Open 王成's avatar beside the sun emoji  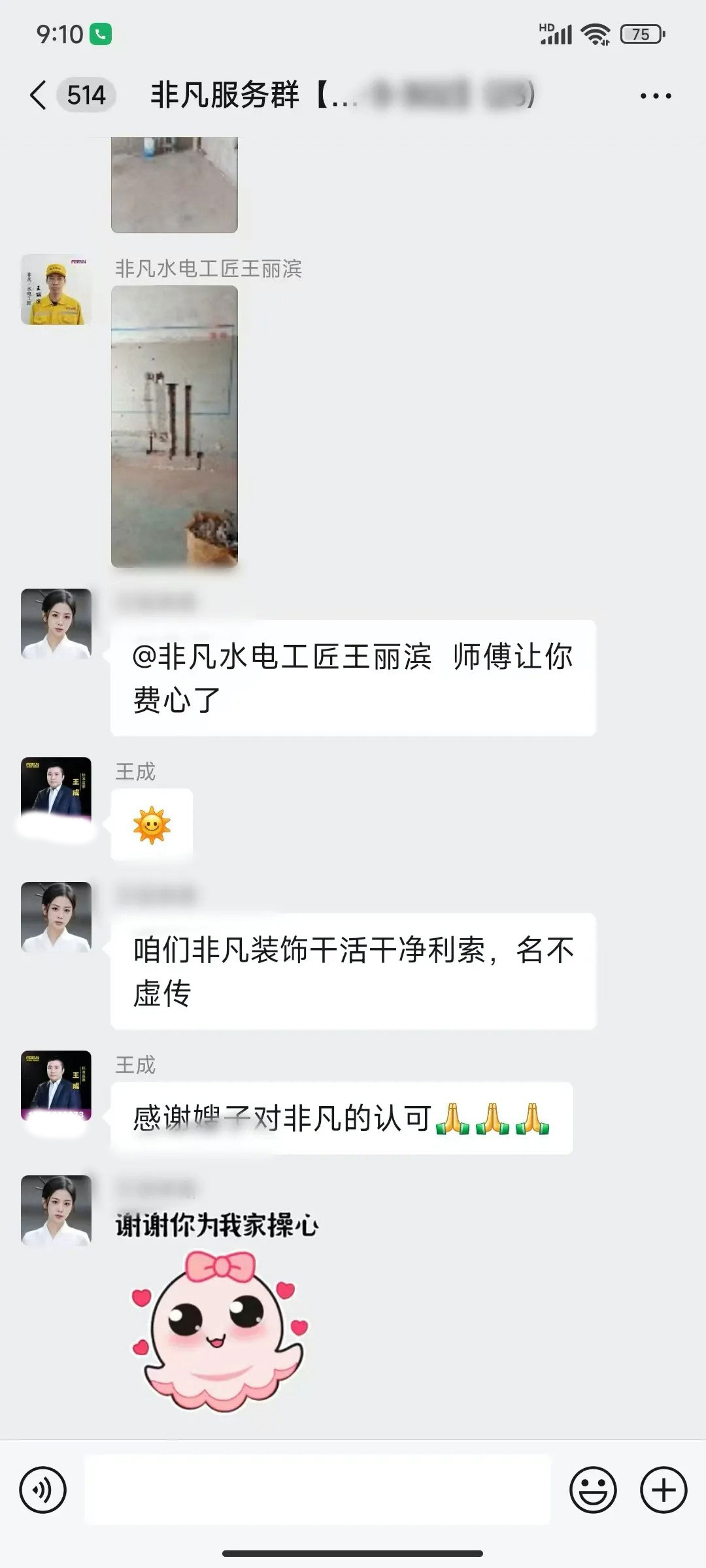56,792
